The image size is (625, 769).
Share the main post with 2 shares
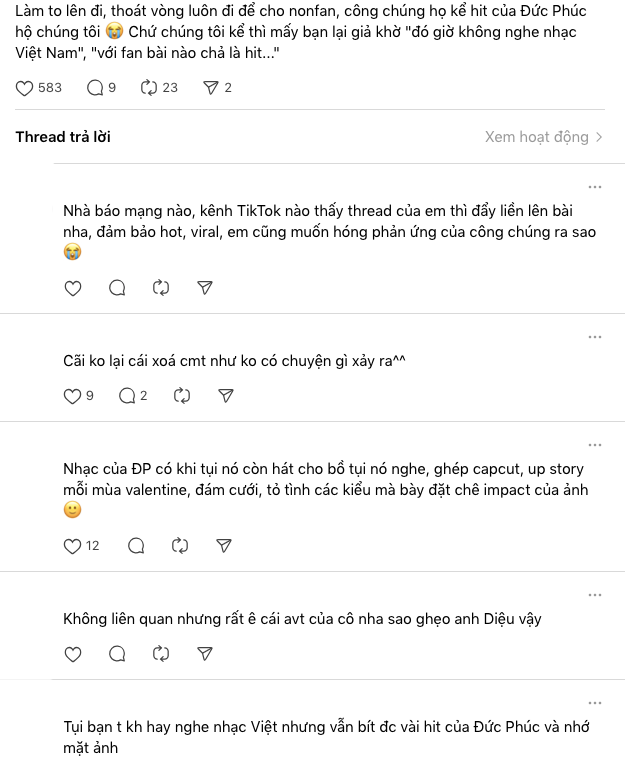point(210,88)
